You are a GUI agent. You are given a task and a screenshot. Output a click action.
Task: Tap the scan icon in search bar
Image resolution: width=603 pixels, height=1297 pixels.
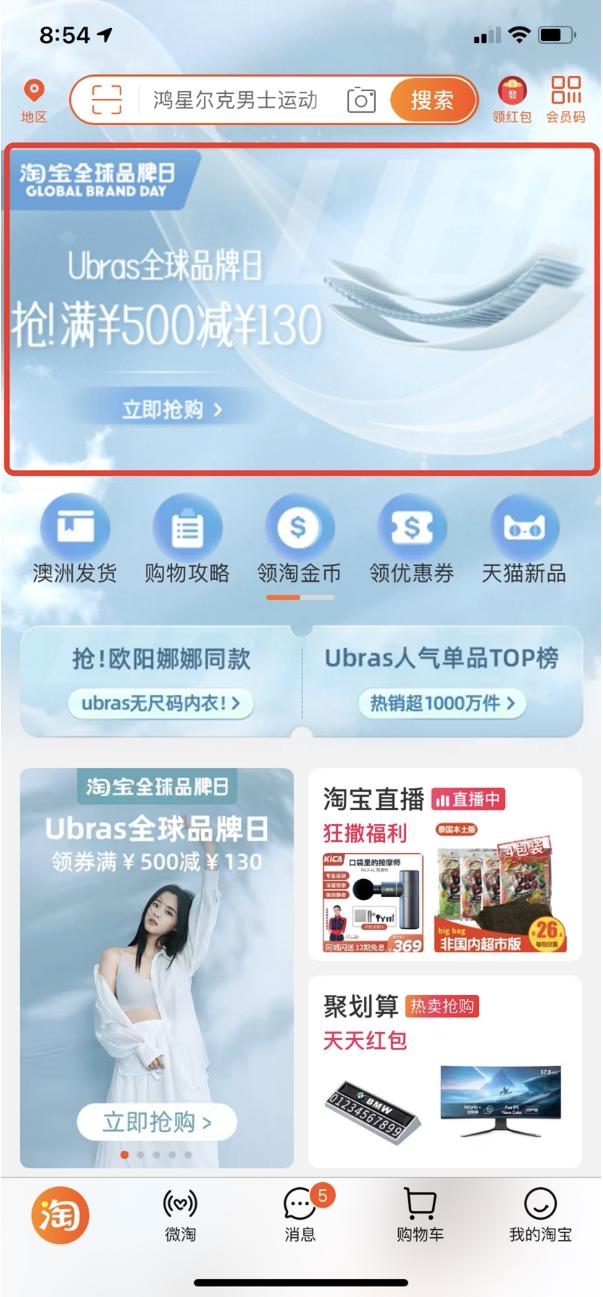point(106,100)
